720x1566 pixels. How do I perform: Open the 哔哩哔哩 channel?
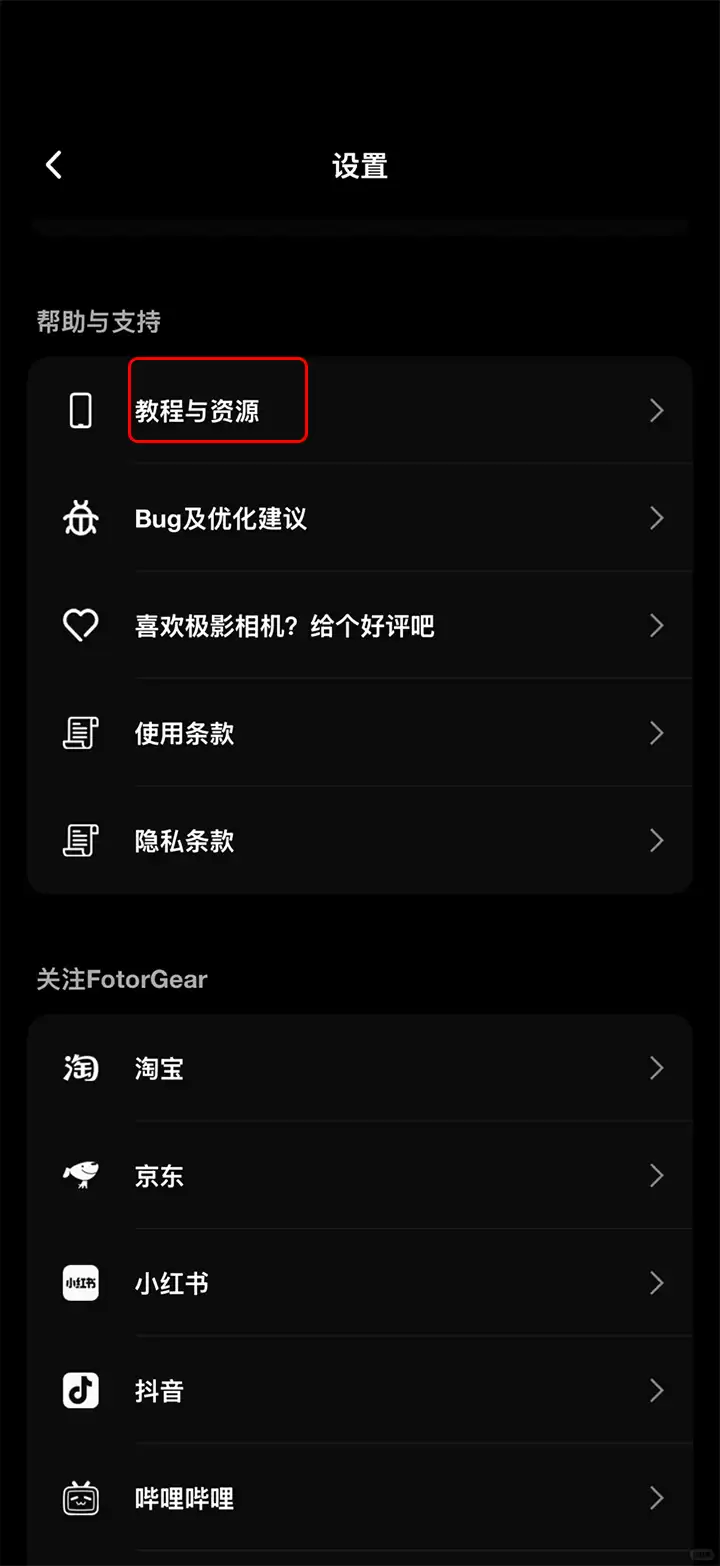[x=360, y=1498]
